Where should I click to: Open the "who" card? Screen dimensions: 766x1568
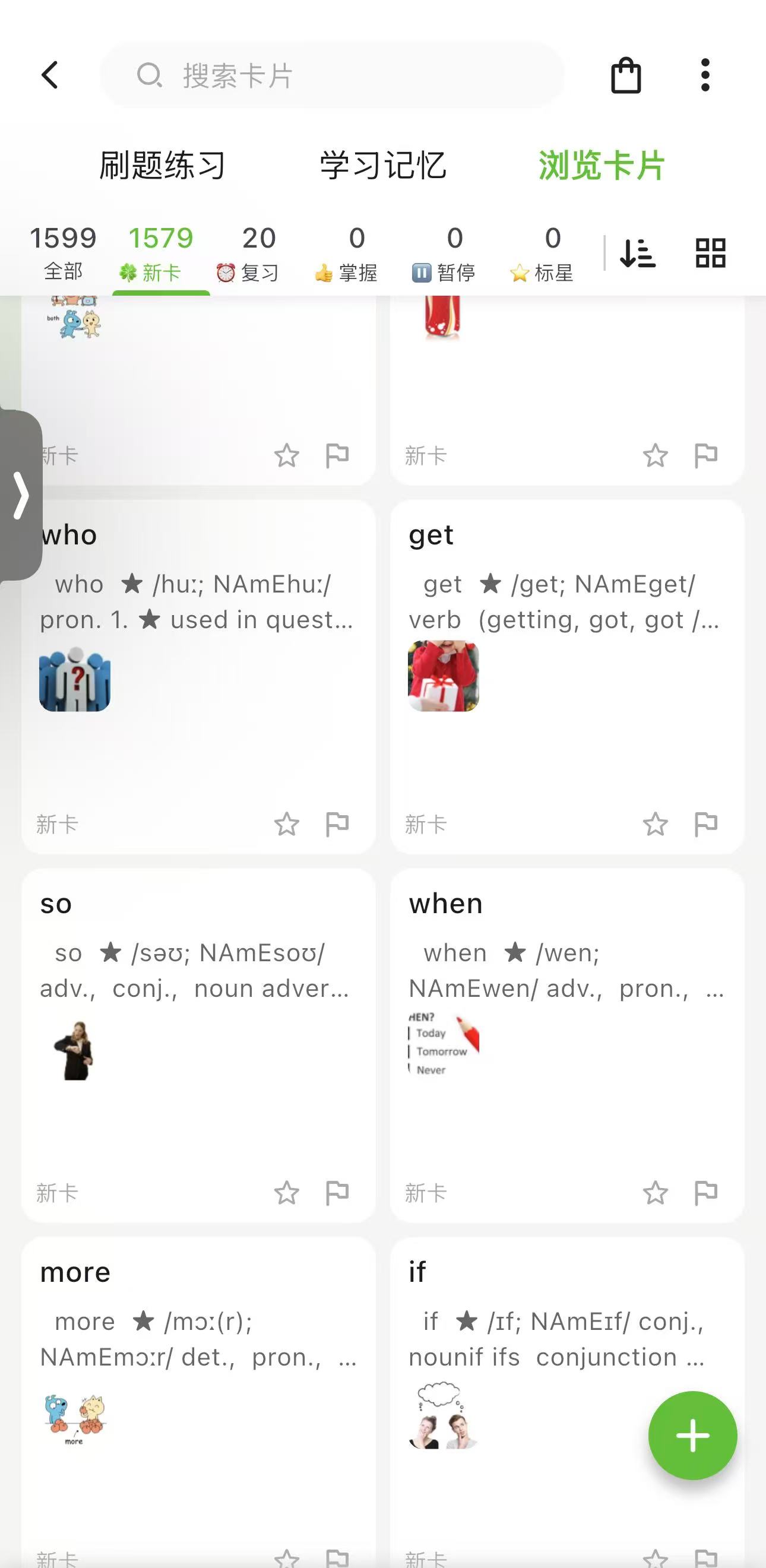coord(198,676)
